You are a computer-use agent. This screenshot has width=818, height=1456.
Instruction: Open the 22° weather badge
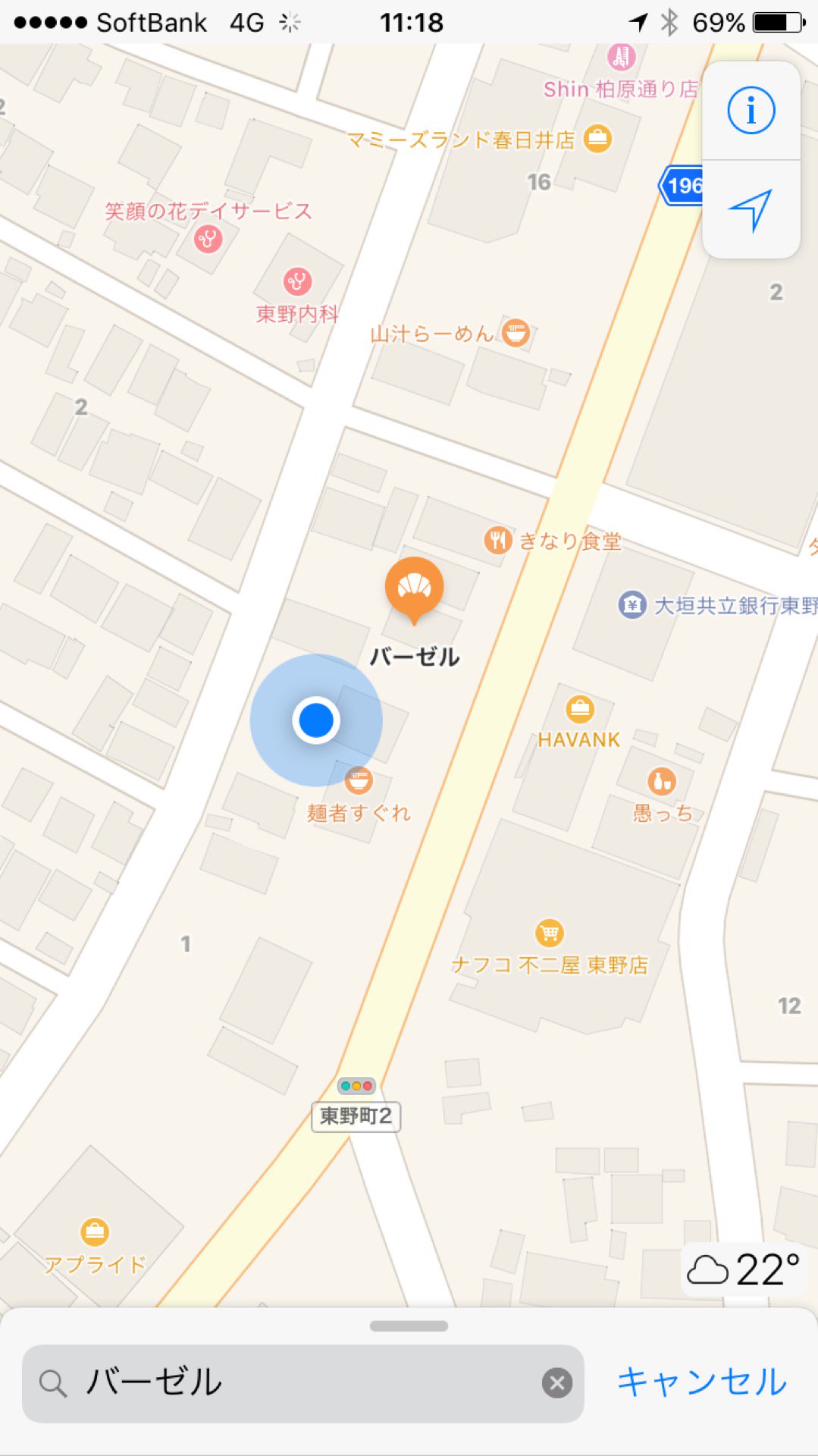[744, 1270]
